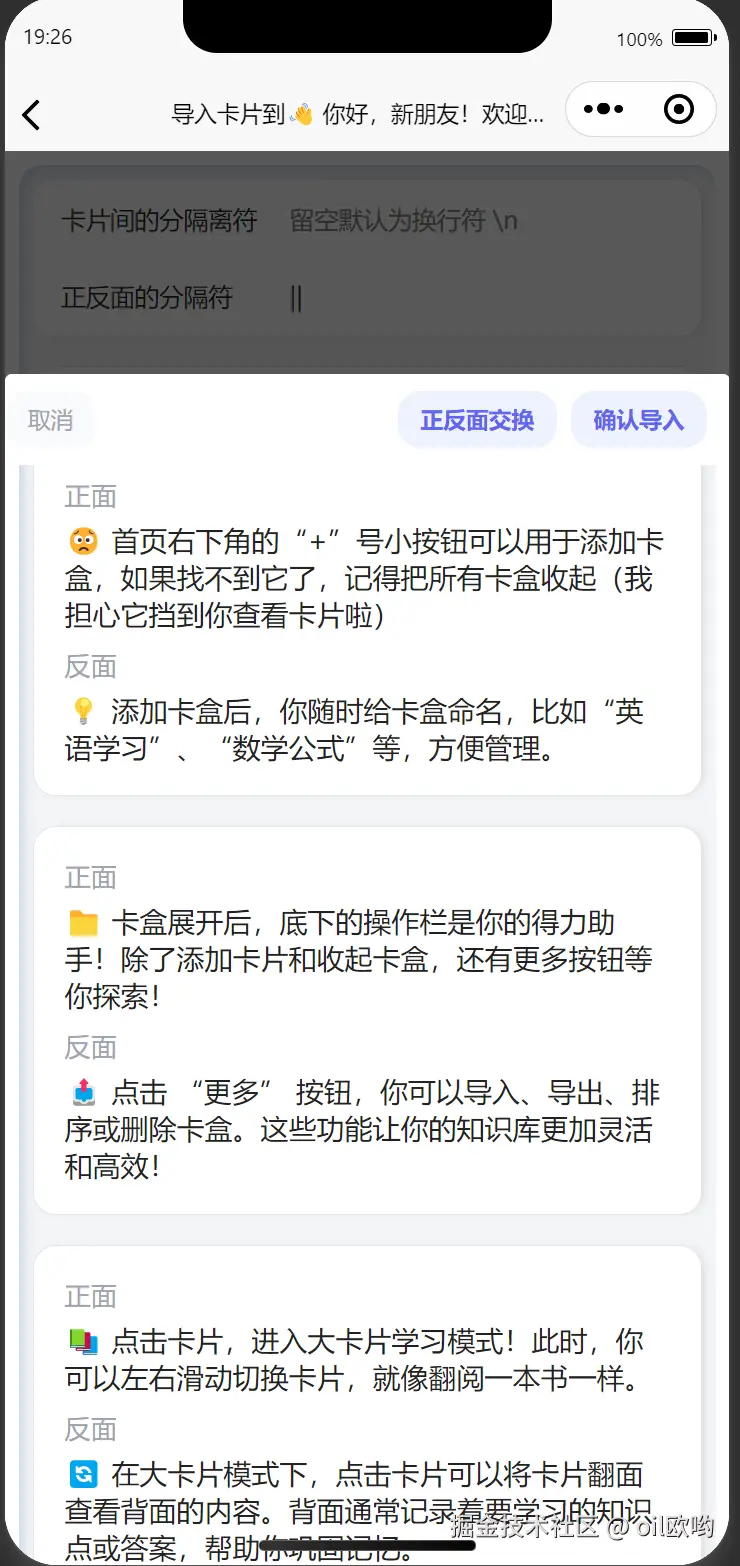Tap 取消 to cancel the import

[50, 420]
